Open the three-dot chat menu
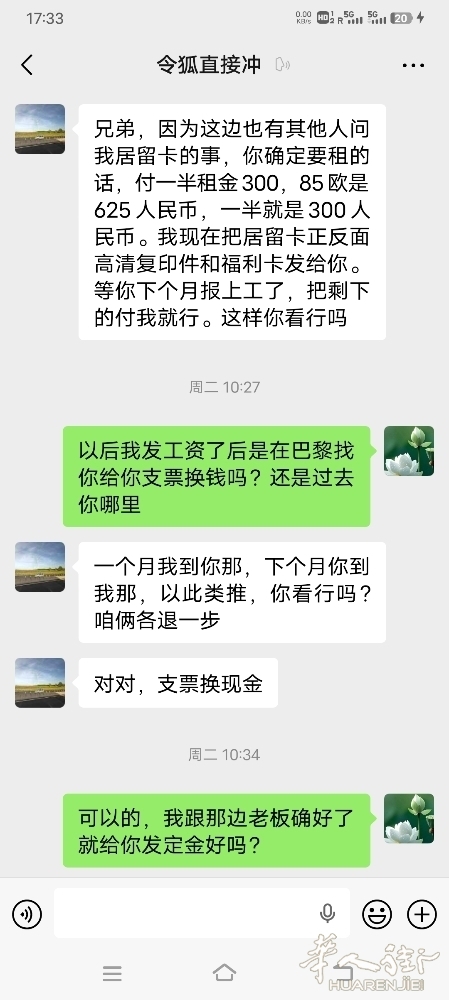The height and width of the screenshot is (1000, 449). (x=413, y=65)
